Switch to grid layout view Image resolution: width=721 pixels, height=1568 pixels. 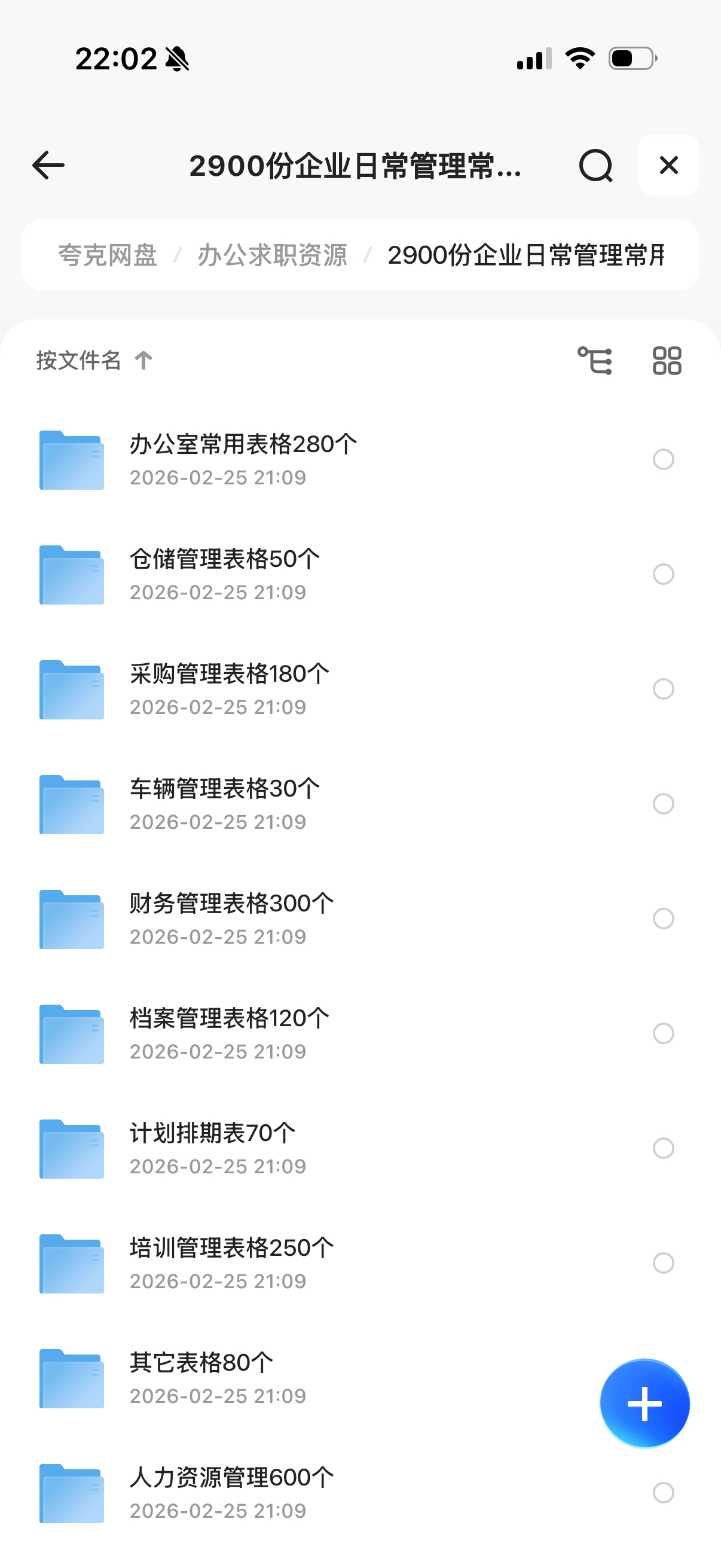667,361
